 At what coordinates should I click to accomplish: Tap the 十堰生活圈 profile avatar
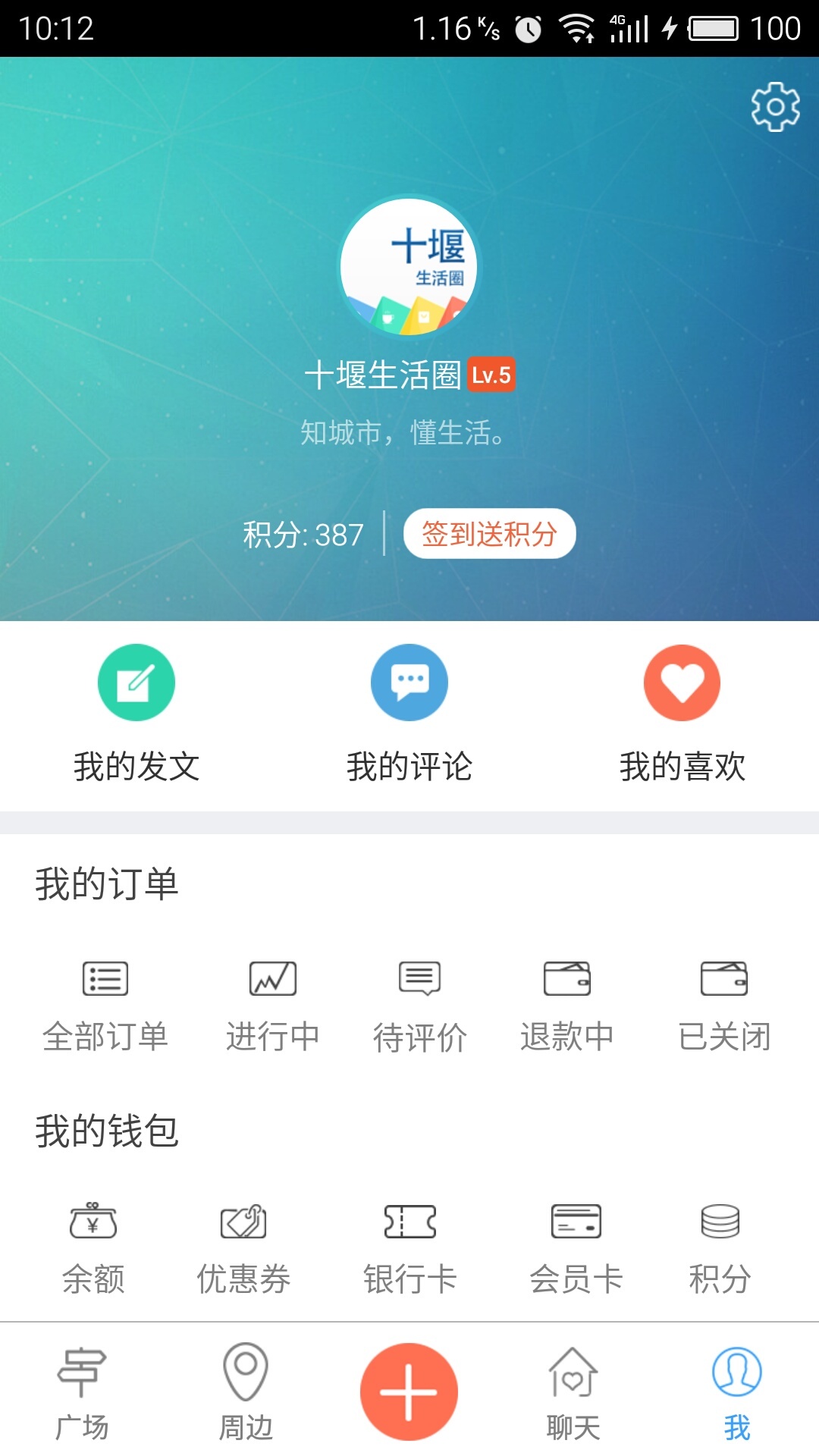(x=409, y=266)
